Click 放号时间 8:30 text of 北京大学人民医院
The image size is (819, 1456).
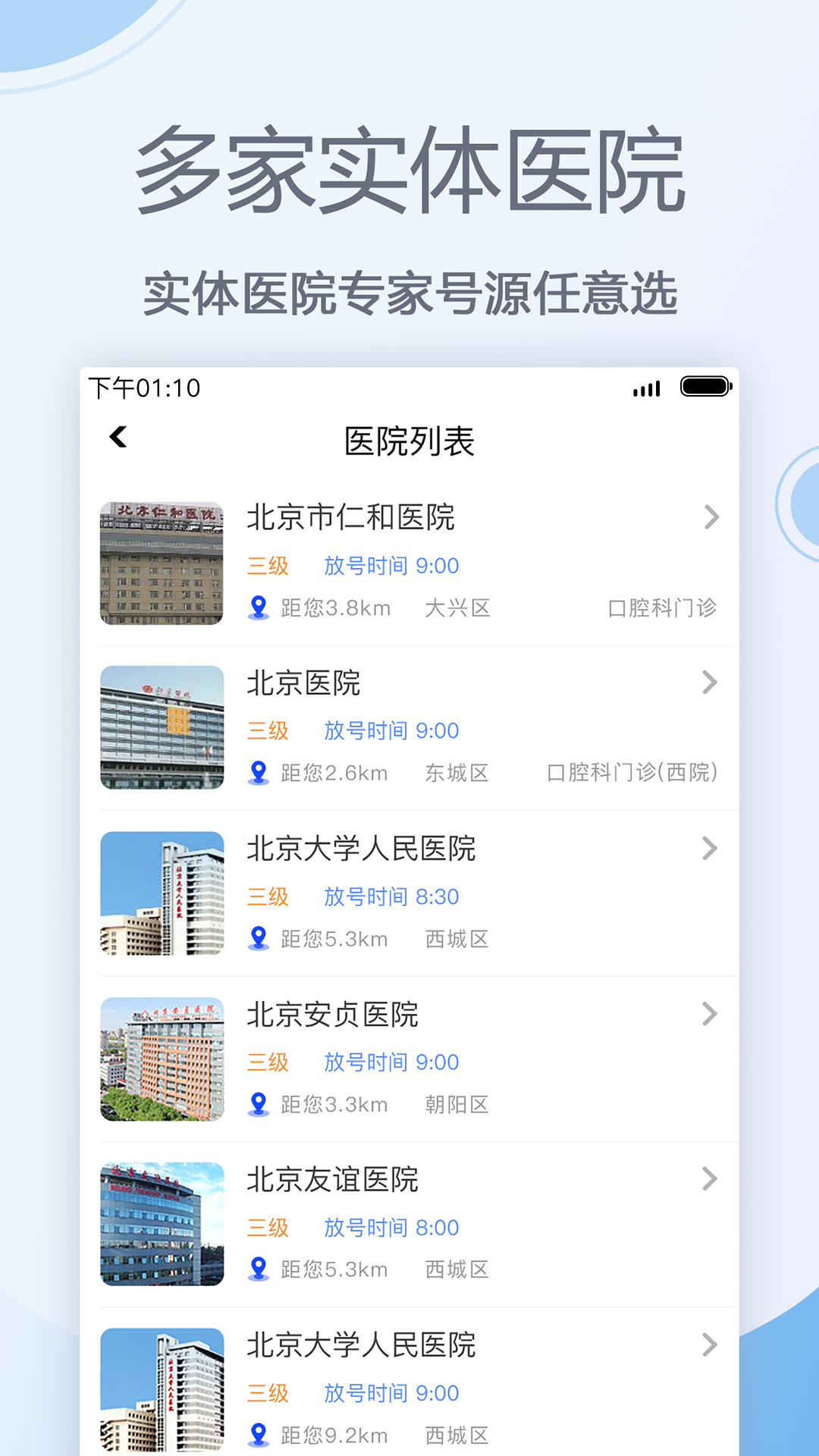(392, 897)
